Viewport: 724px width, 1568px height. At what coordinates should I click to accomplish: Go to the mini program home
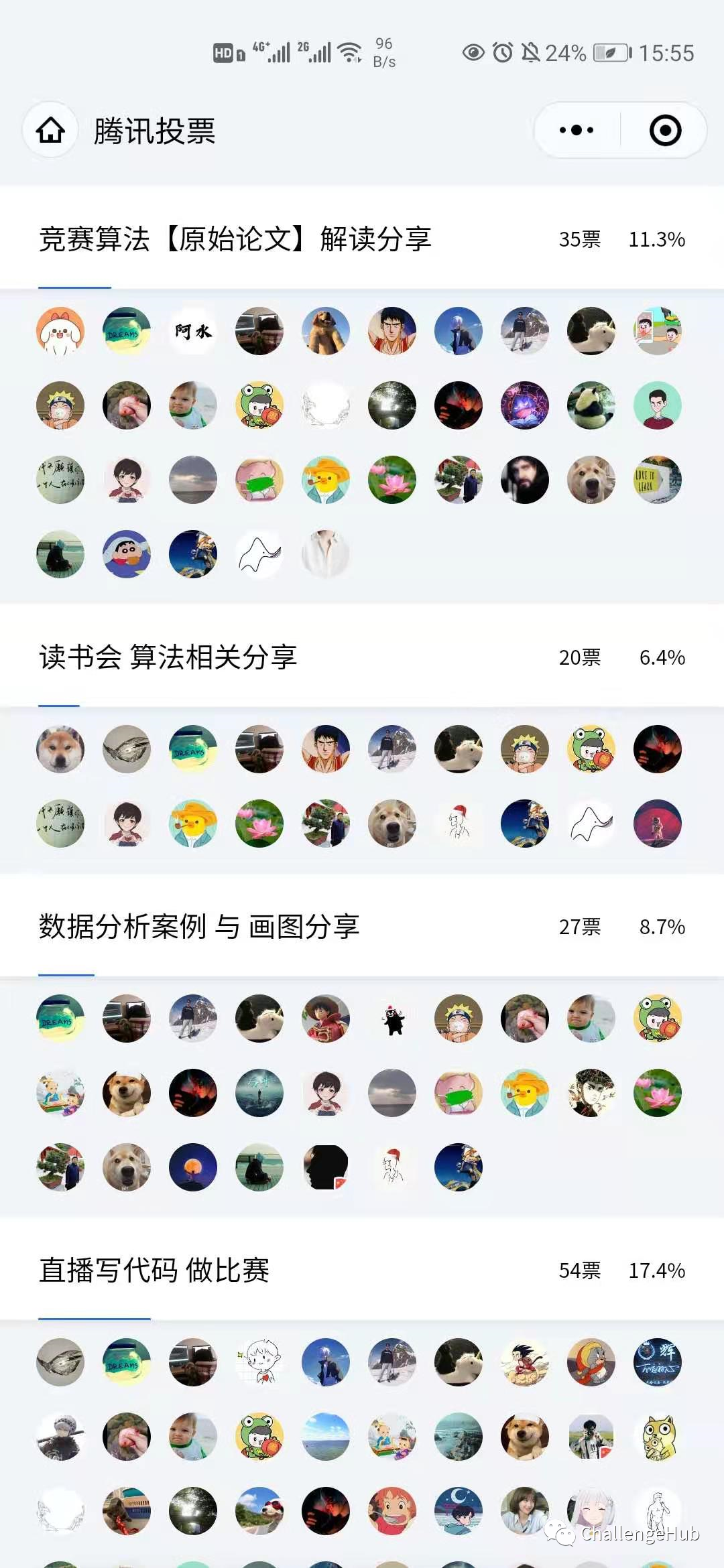50,130
